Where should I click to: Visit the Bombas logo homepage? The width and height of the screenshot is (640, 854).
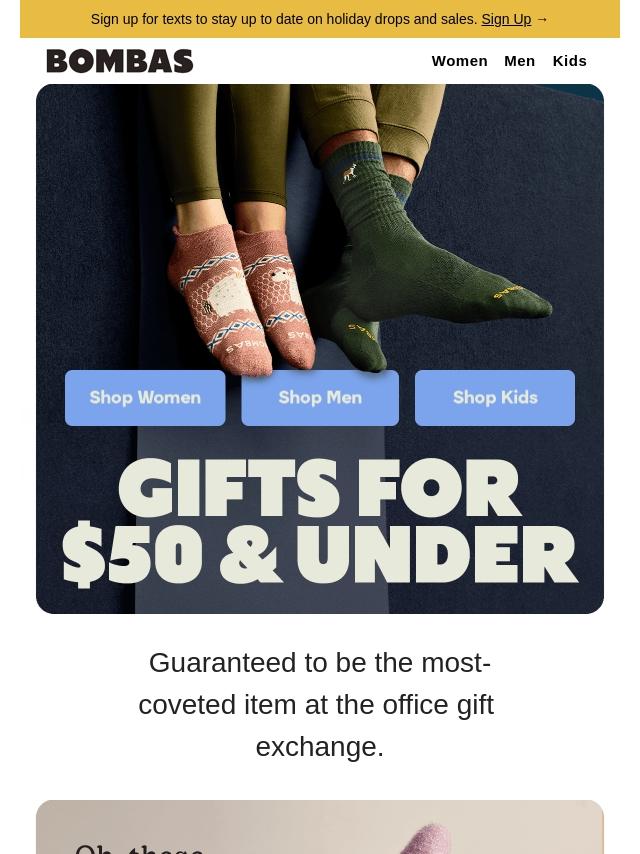coord(120,61)
